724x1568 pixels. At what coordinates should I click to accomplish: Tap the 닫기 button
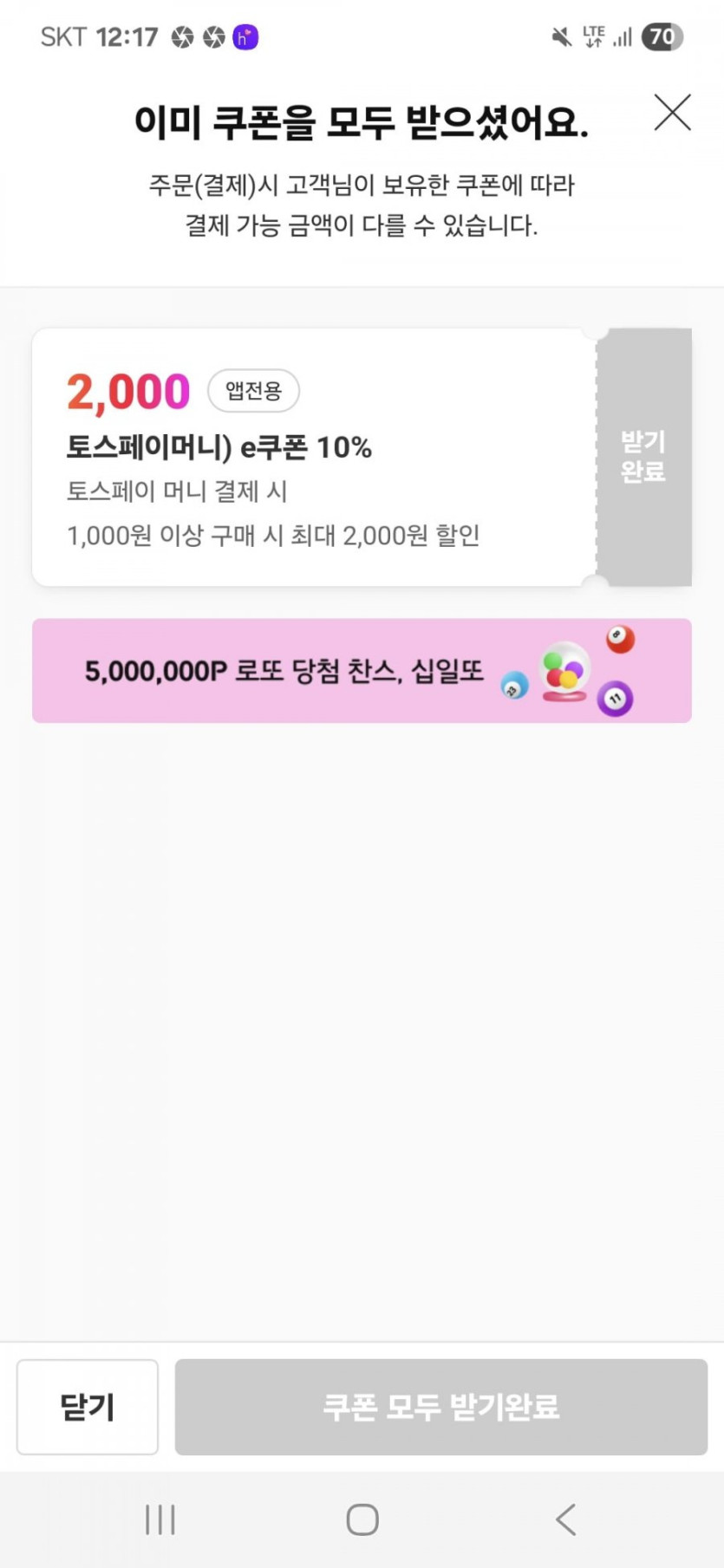pyautogui.click(x=88, y=1406)
